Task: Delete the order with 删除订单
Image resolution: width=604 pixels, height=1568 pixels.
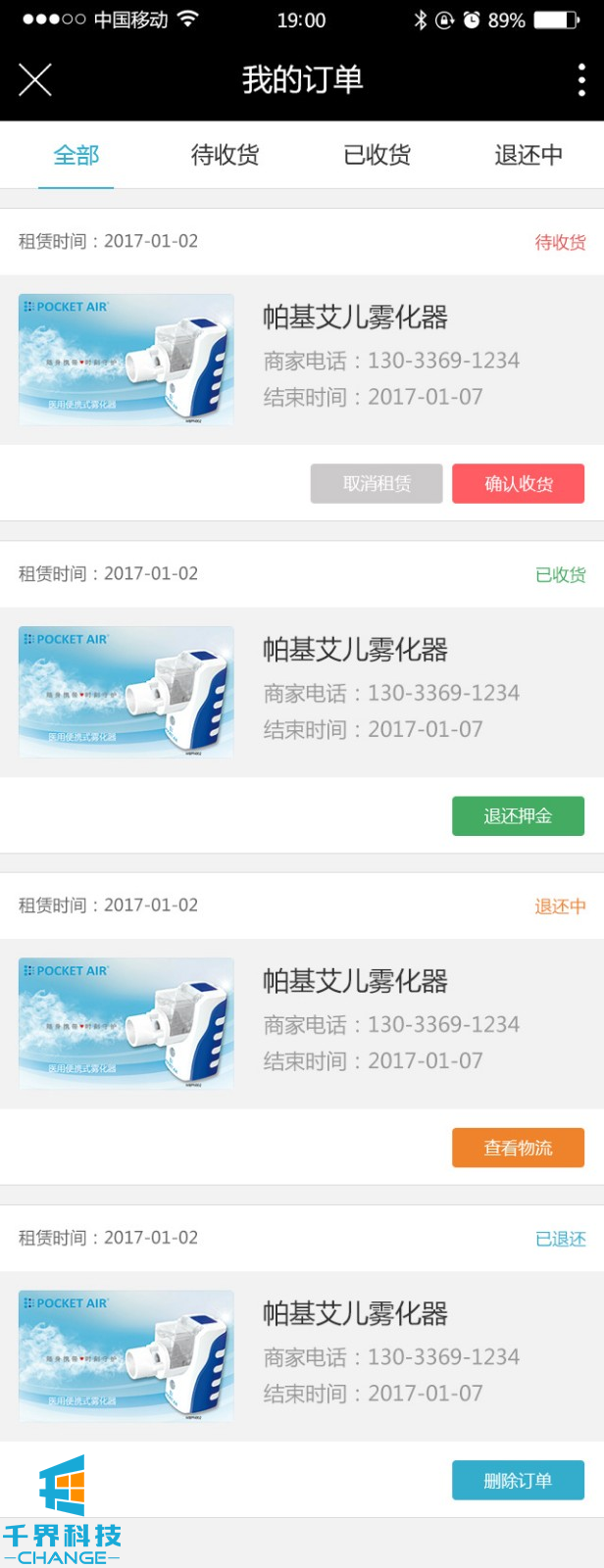Action: point(518,1480)
